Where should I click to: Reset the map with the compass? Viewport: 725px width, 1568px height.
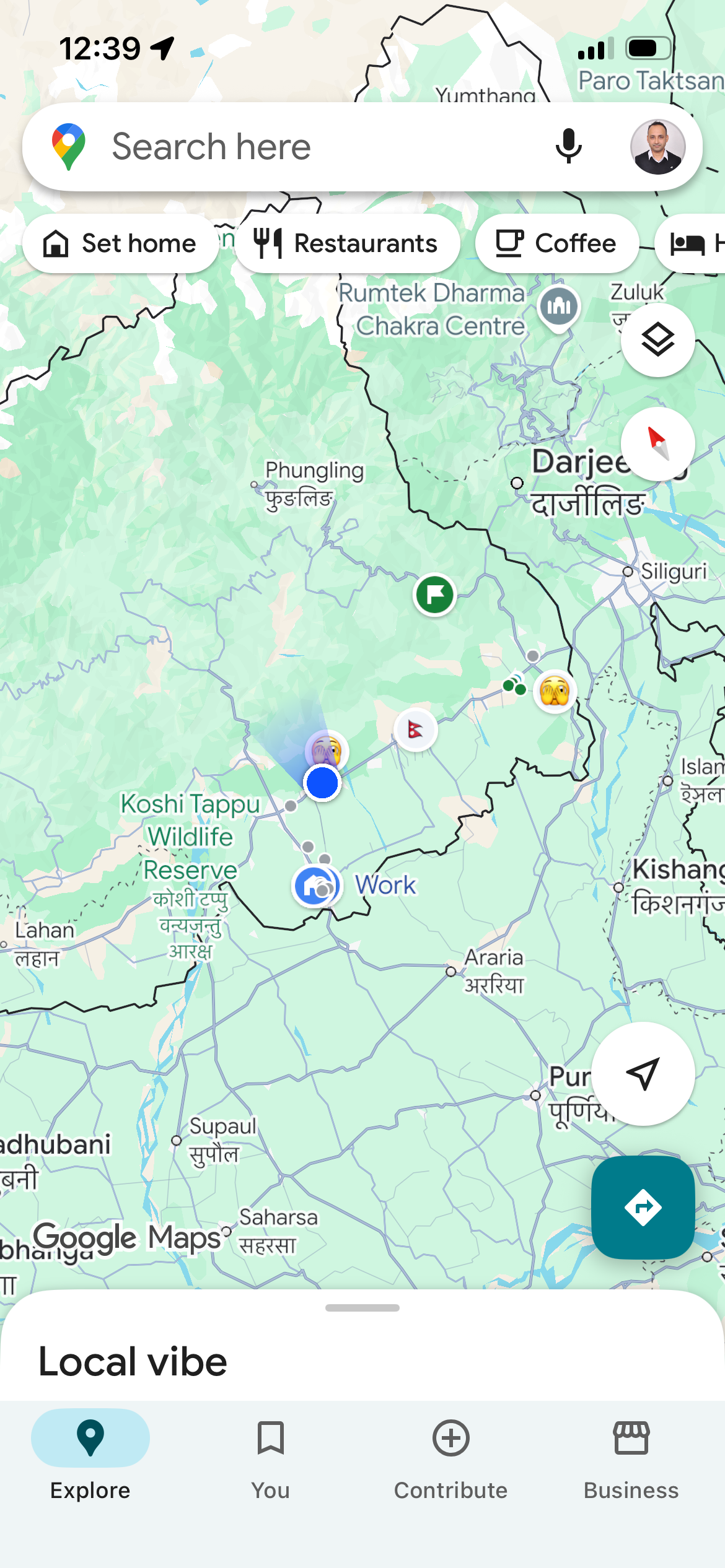657,444
